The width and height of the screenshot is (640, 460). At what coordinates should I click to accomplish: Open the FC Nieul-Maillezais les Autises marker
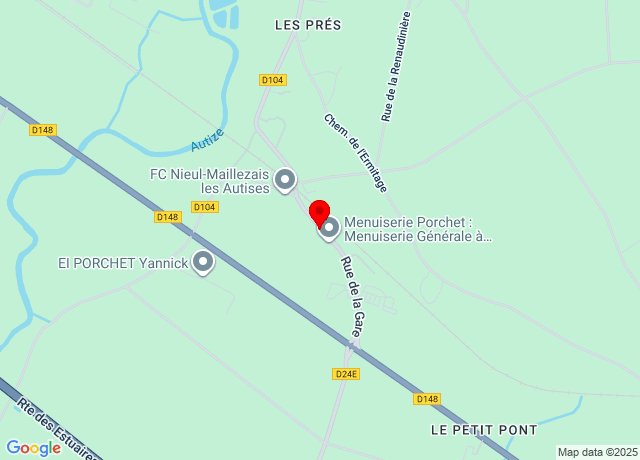point(285,180)
